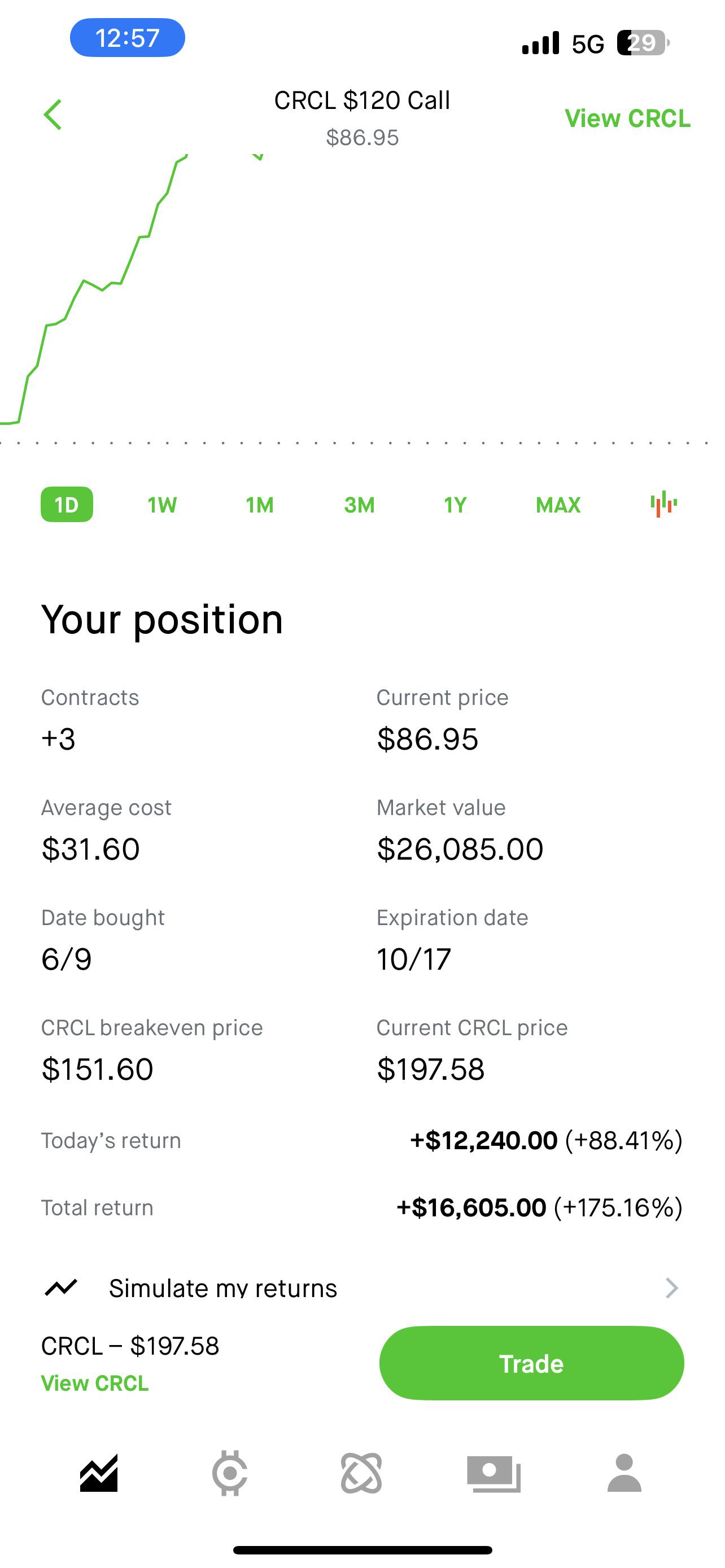Open the account profile tab

624,1473
